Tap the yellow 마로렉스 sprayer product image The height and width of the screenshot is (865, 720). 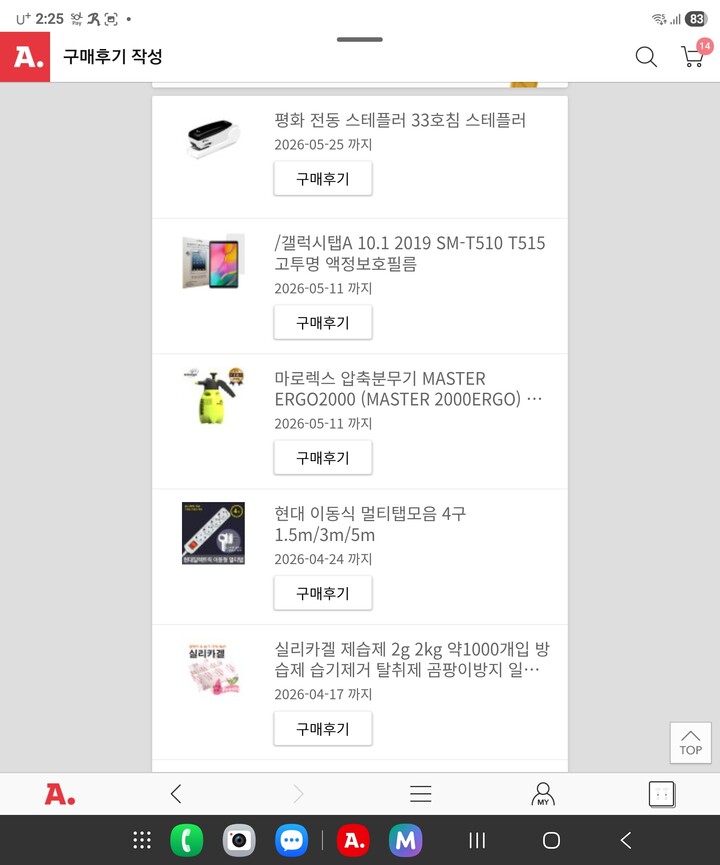(212, 397)
